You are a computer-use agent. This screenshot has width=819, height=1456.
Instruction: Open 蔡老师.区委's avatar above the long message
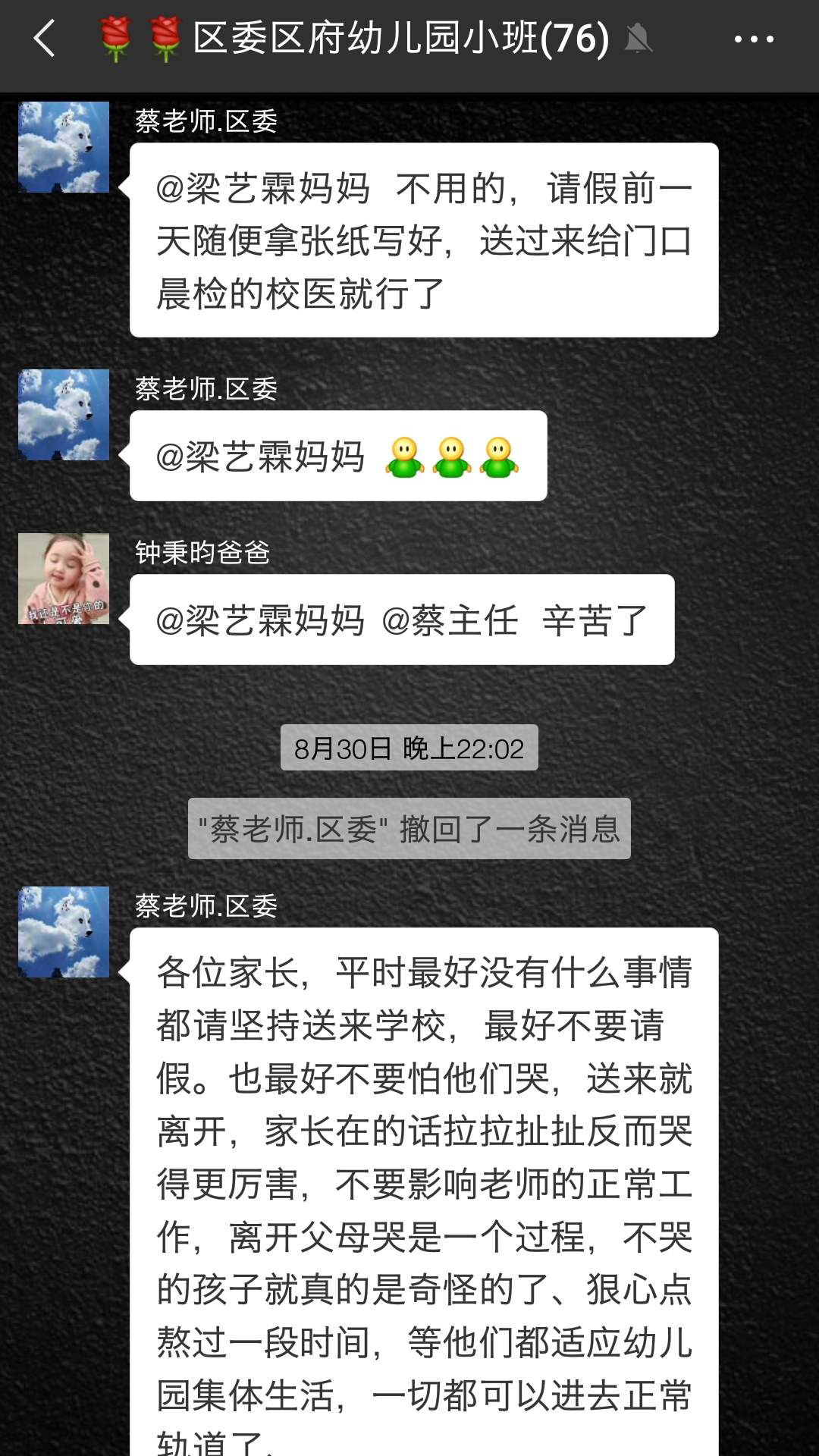coord(64,932)
